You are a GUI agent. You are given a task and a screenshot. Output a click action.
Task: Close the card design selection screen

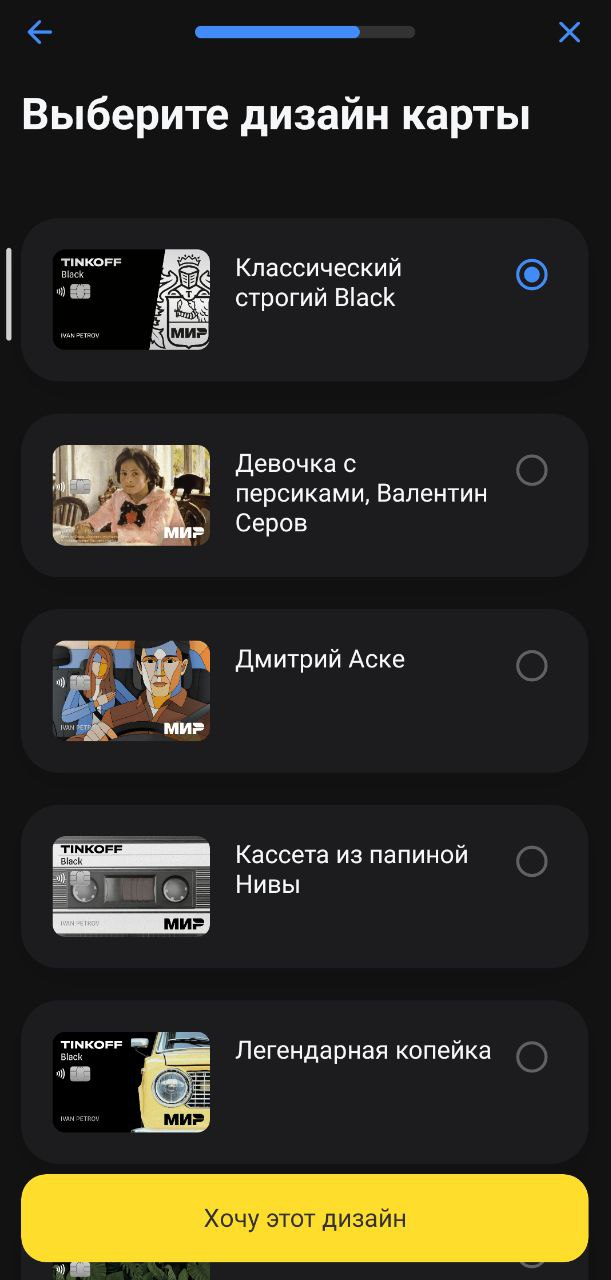pyautogui.click(x=569, y=32)
